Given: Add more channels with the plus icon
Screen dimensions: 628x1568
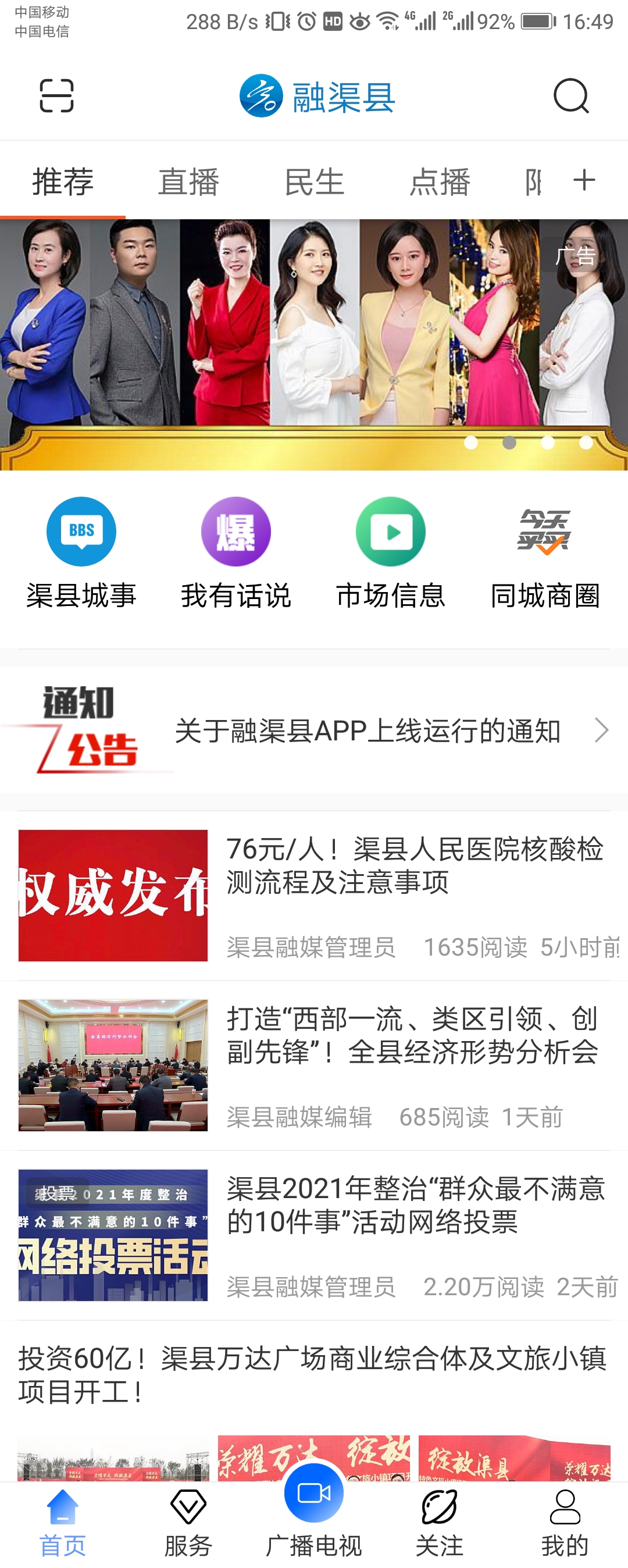Looking at the screenshot, I should pos(584,180).
